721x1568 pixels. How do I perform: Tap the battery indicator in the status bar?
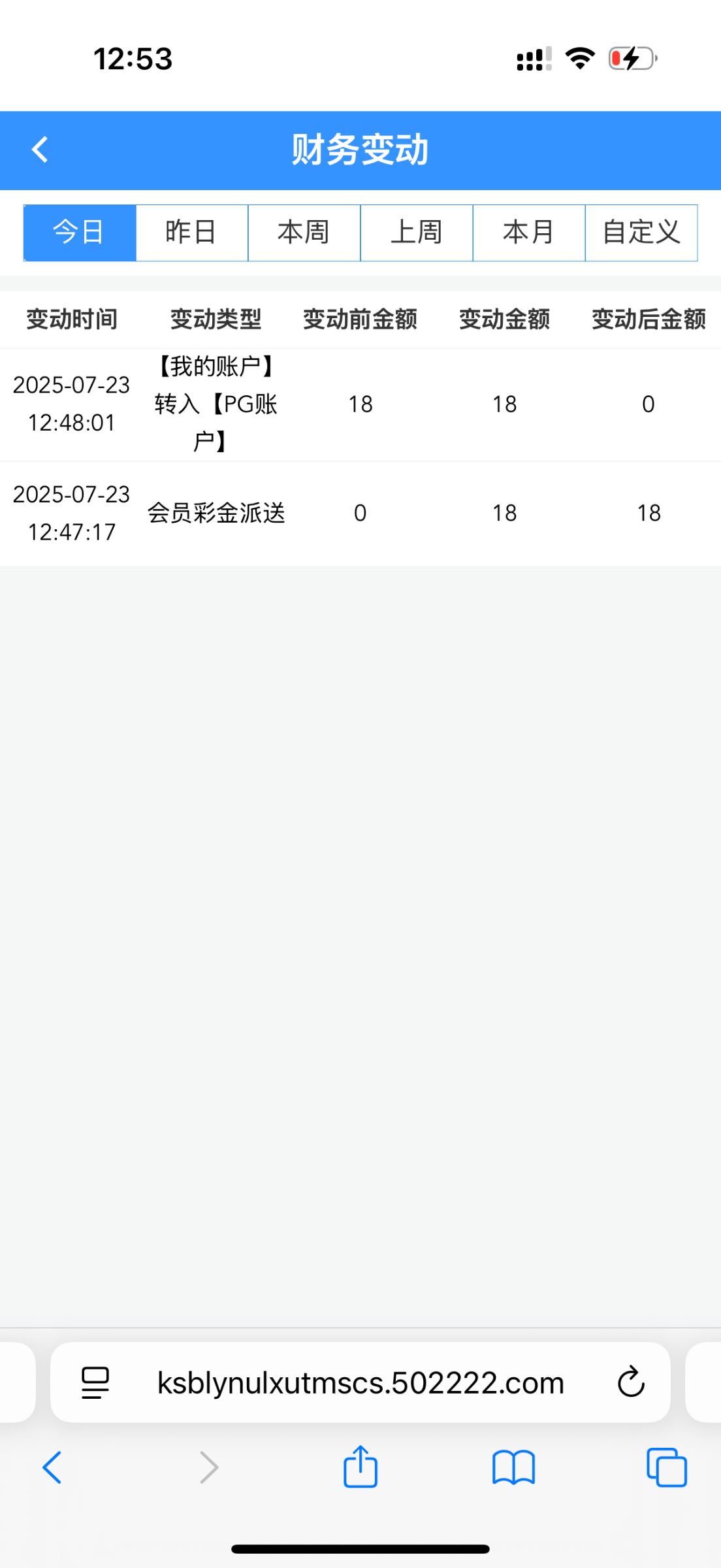pyautogui.click(x=630, y=59)
